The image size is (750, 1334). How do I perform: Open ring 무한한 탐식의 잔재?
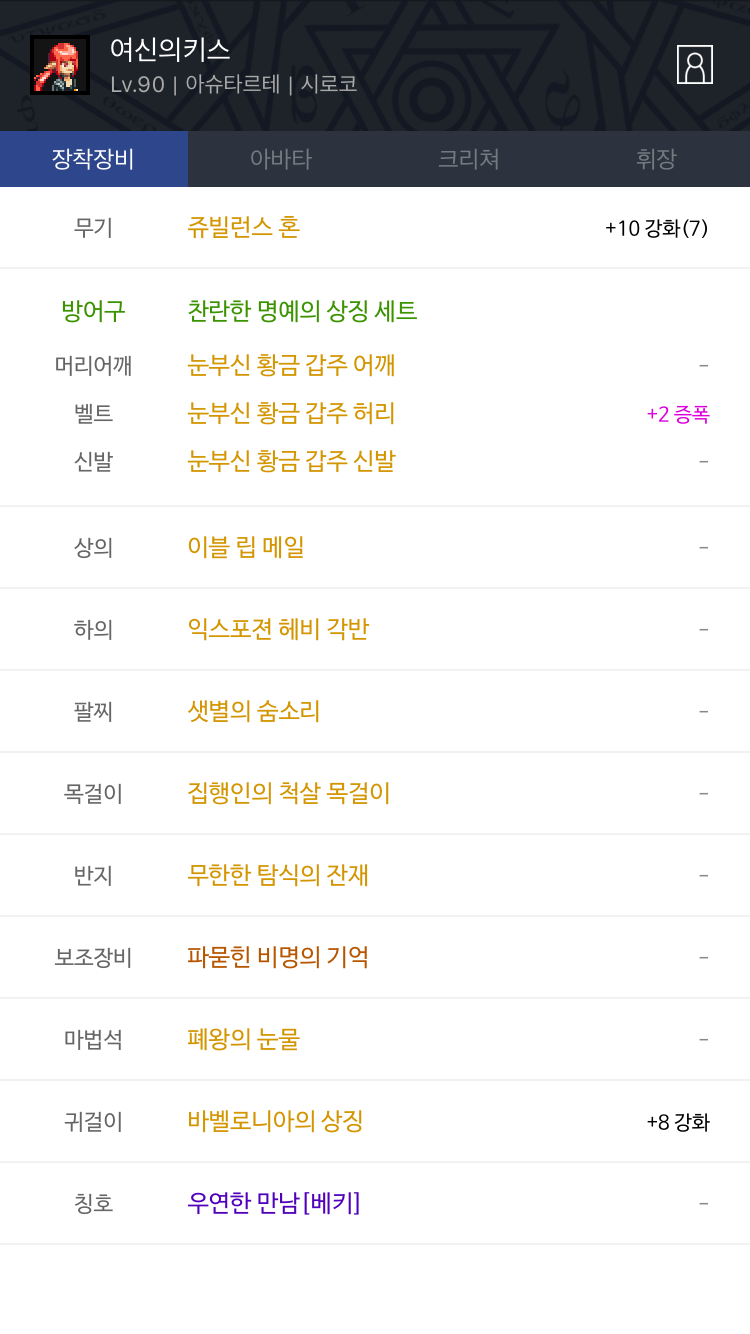click(278, 876)
